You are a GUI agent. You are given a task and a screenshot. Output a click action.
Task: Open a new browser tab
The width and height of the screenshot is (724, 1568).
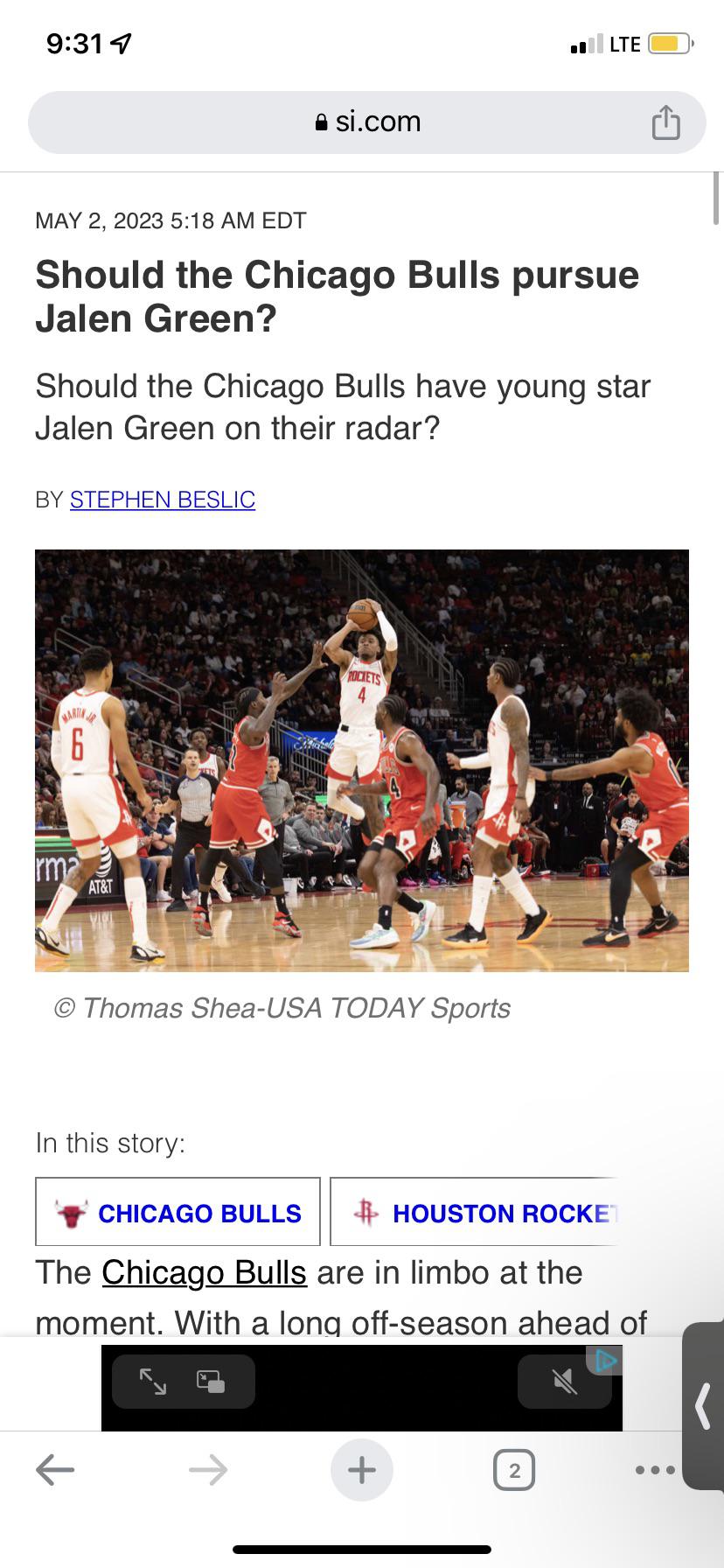[362, 1470]
